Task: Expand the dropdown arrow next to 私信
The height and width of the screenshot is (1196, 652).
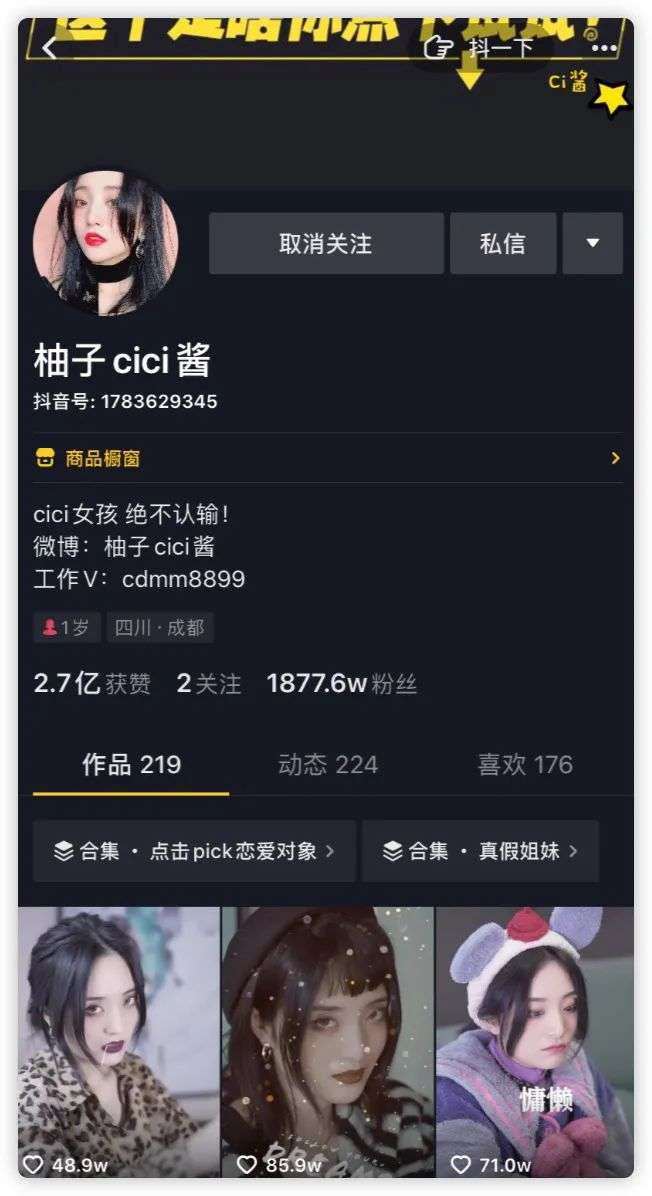Action: (593, 243)
